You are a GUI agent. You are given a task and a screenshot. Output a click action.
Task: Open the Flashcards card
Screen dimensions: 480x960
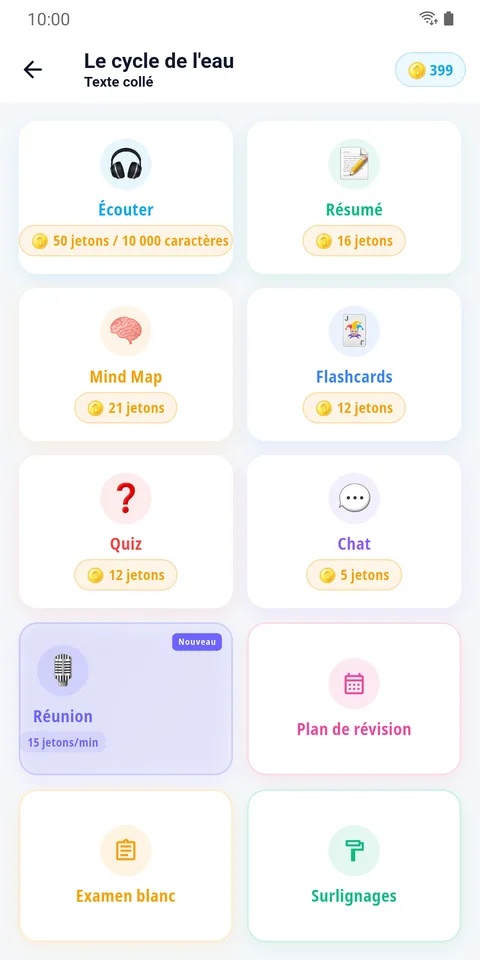[x=354, y=364]
